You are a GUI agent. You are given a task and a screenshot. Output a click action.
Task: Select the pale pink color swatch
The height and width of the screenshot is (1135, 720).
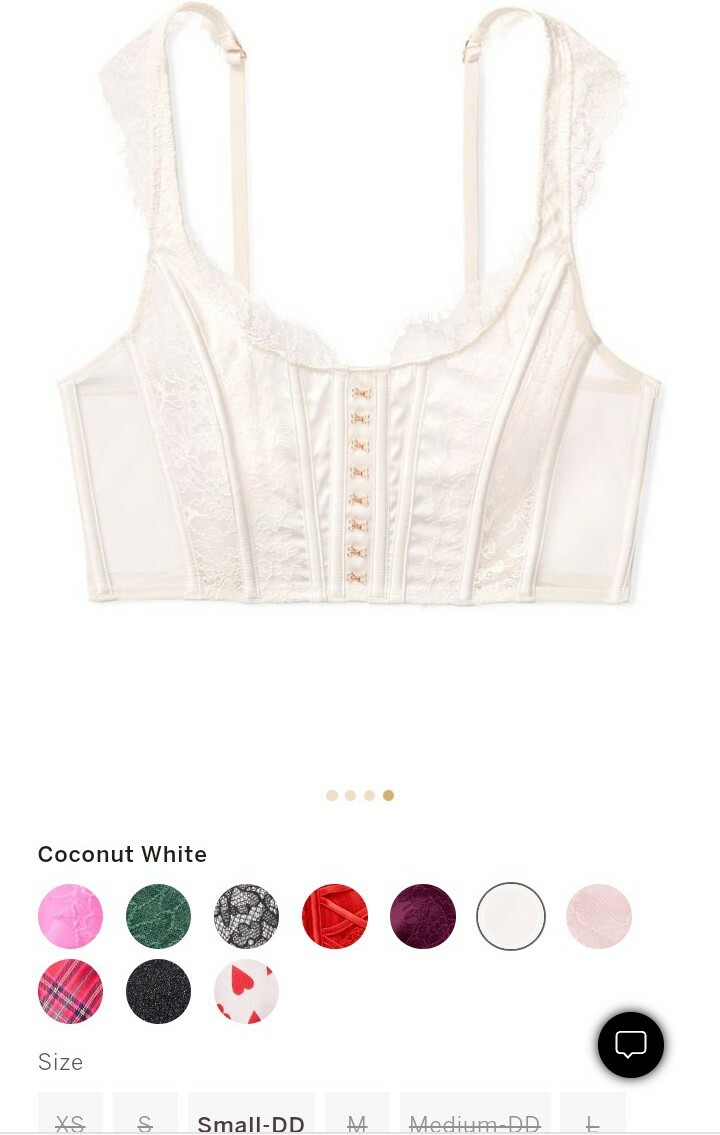click(599, 916)
